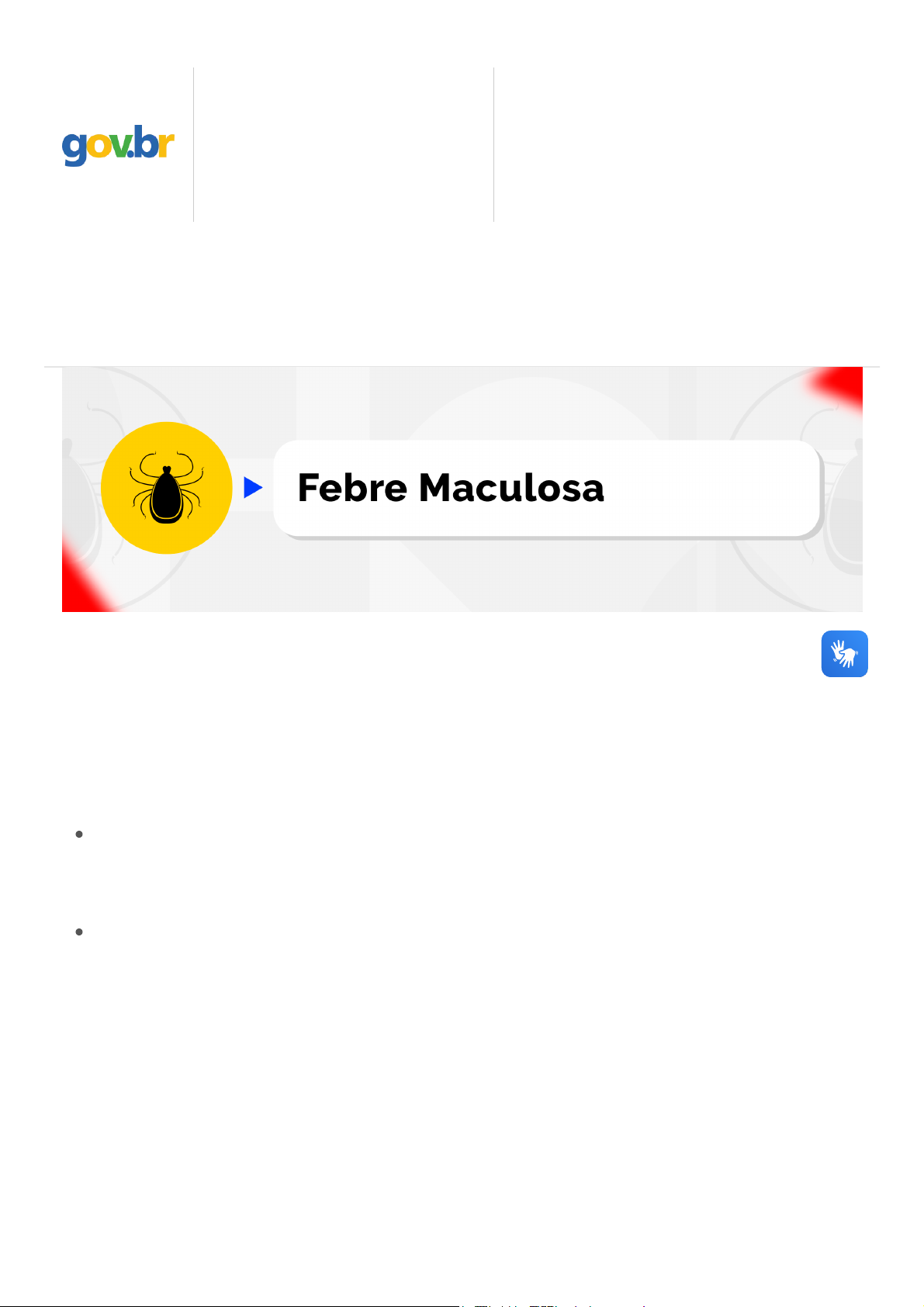This screenshot has height=1307, width=924.
Task: Go to the gov.br home page
Action: click(x=118, y=145)
